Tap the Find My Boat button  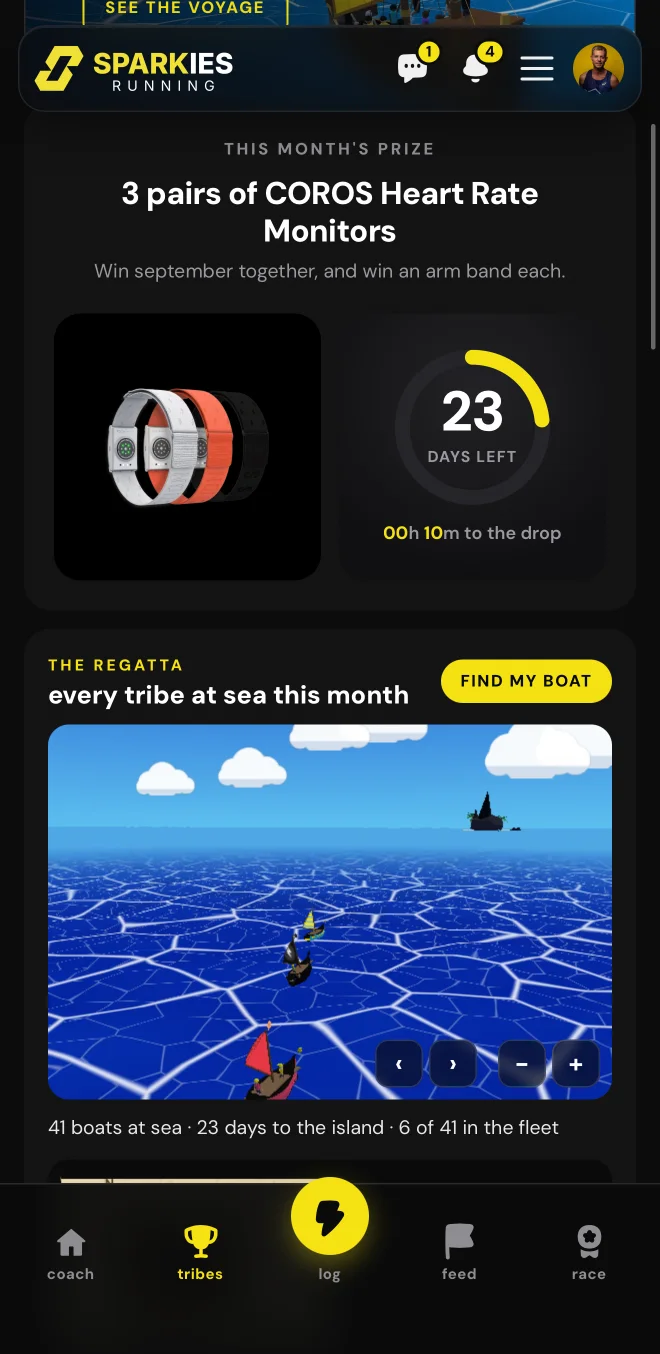(526, 681)
